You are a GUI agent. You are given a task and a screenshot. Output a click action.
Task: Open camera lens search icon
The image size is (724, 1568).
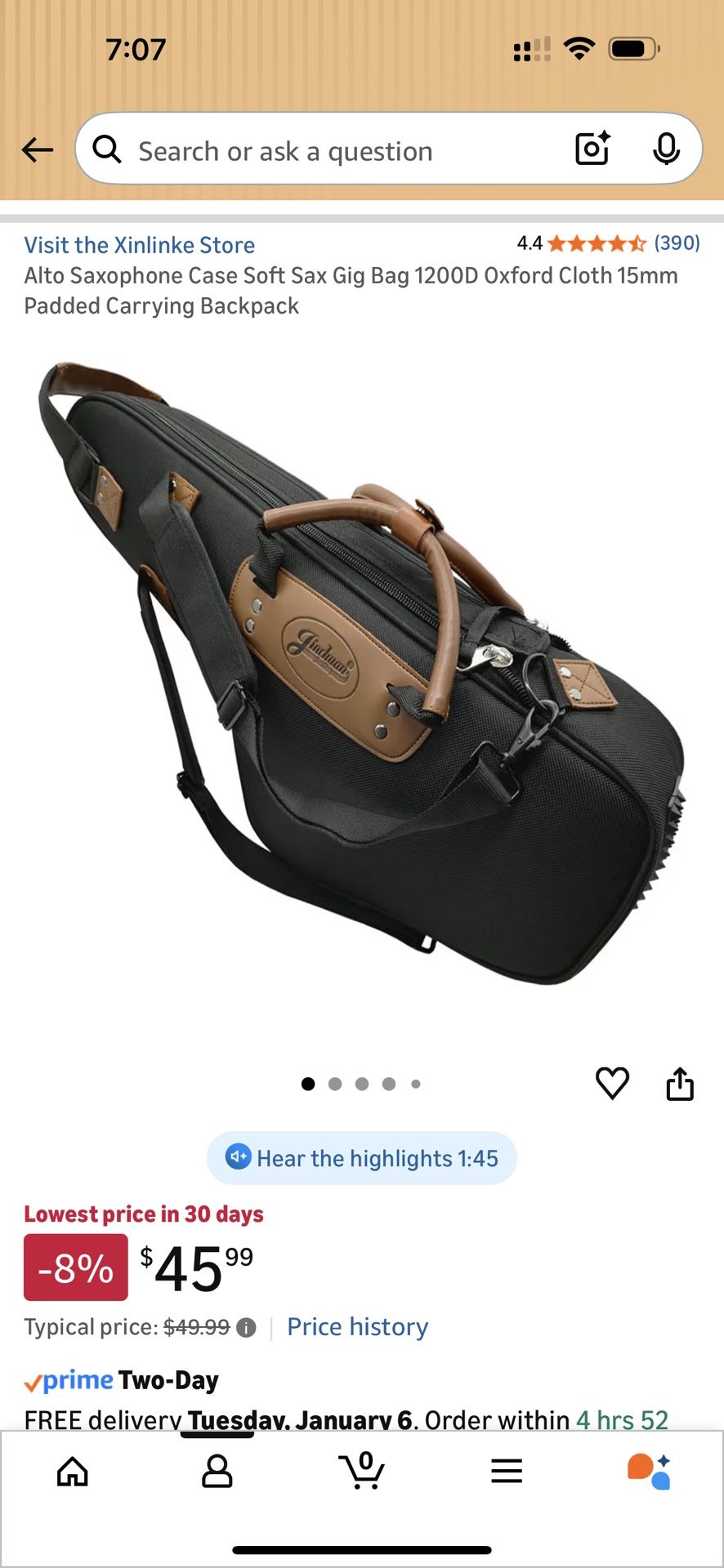pos(593,149)
